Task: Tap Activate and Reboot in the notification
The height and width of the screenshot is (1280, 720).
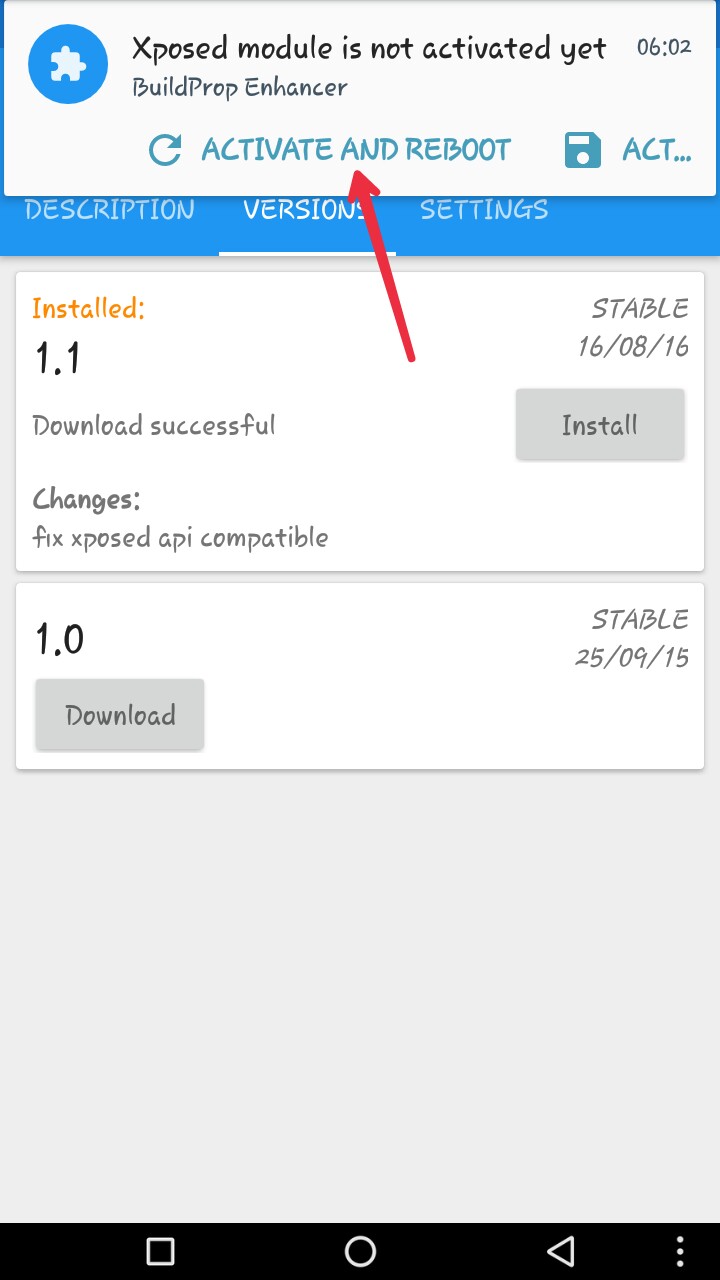Action: tap(330, 150)
